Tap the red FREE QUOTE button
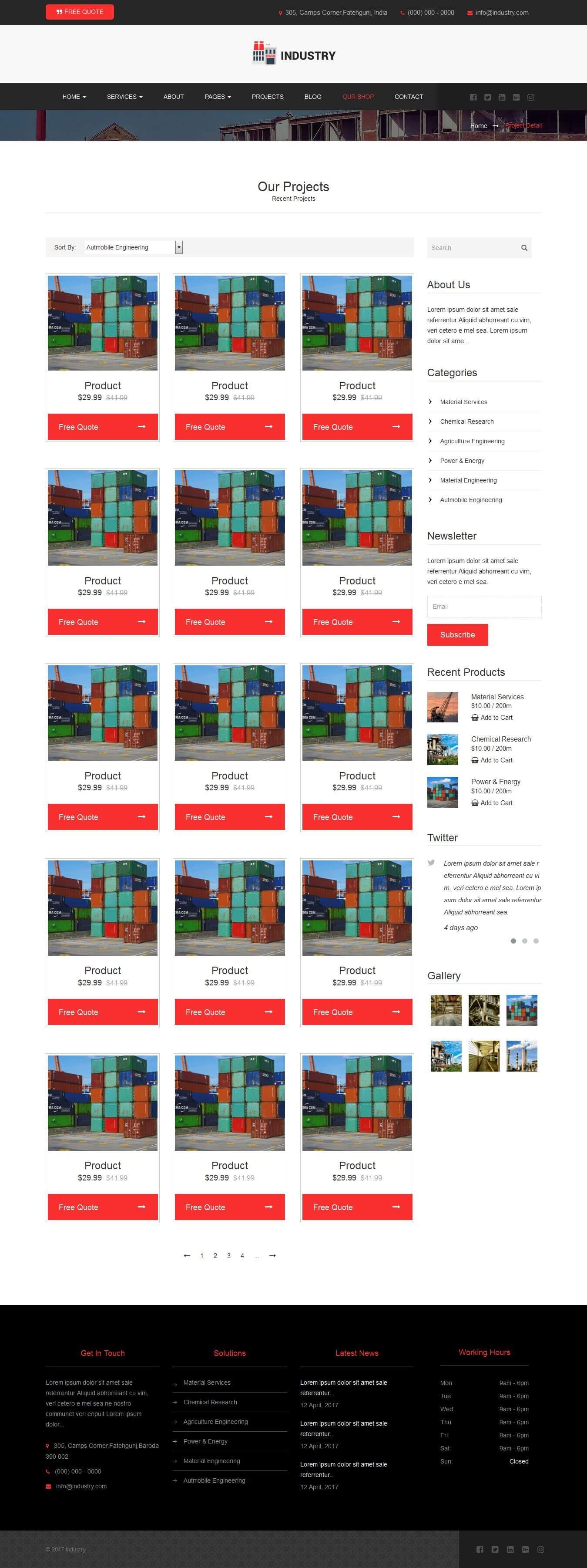Image resolution: width=587 pixels, height=1568 pixels. pos(80,12)
